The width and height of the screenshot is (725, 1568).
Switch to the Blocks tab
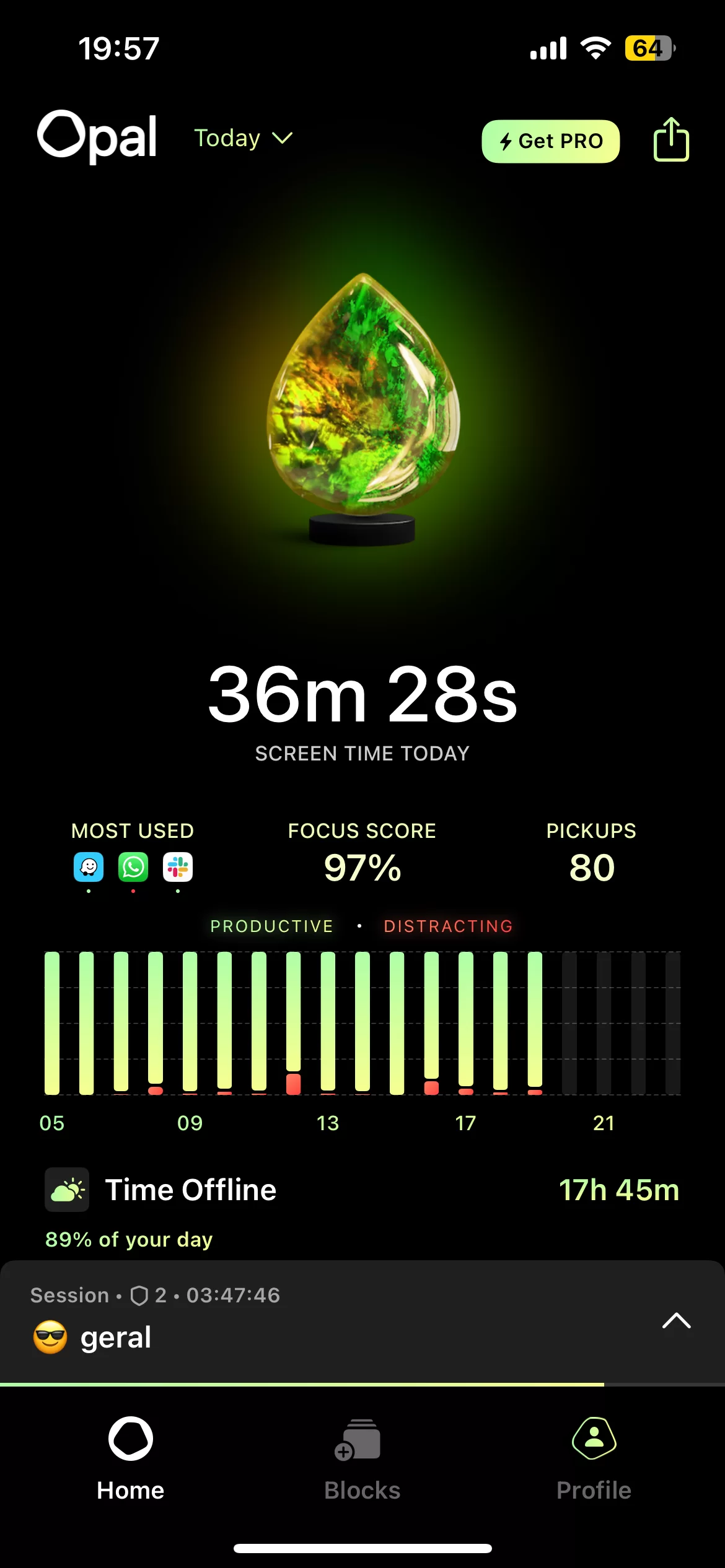coord(362,1459)
